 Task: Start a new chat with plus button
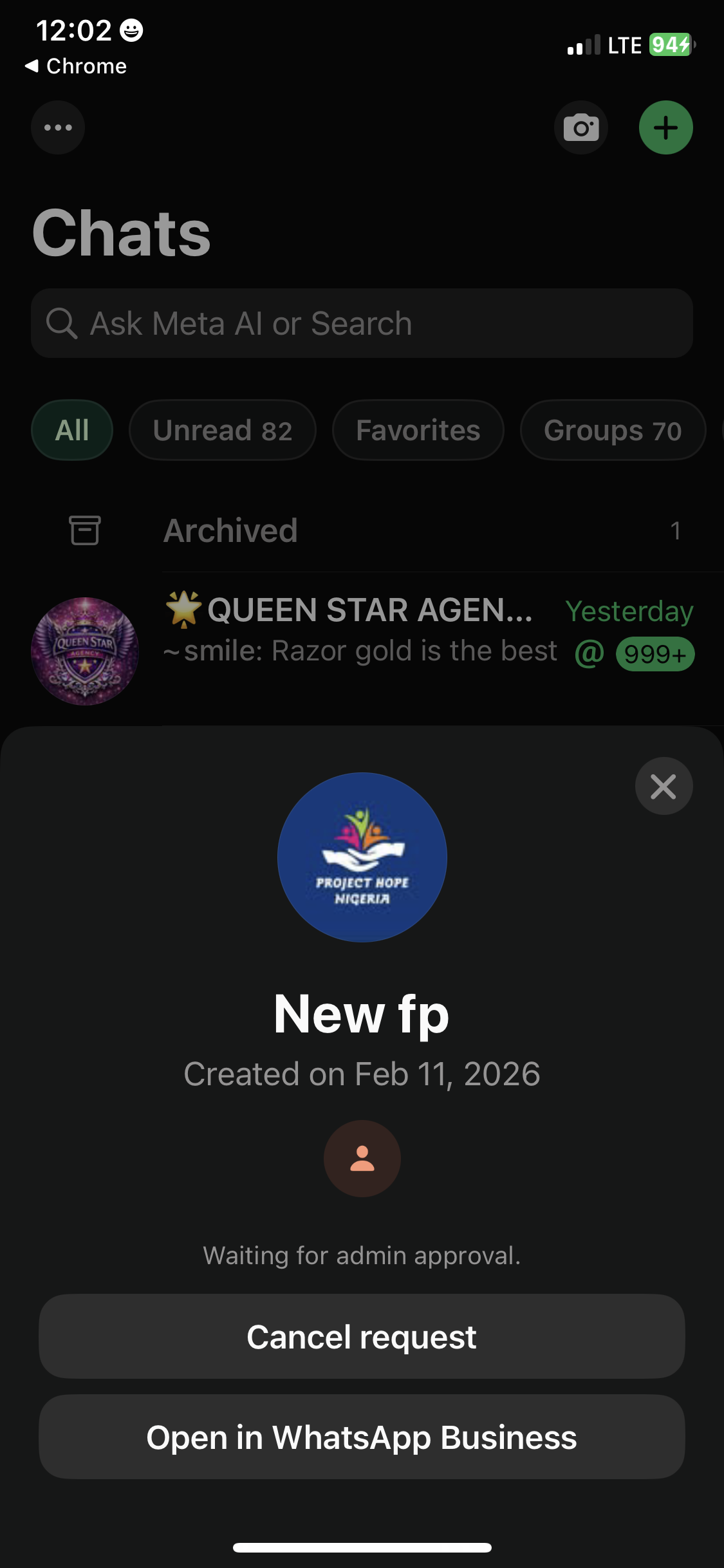coord(665,127)
